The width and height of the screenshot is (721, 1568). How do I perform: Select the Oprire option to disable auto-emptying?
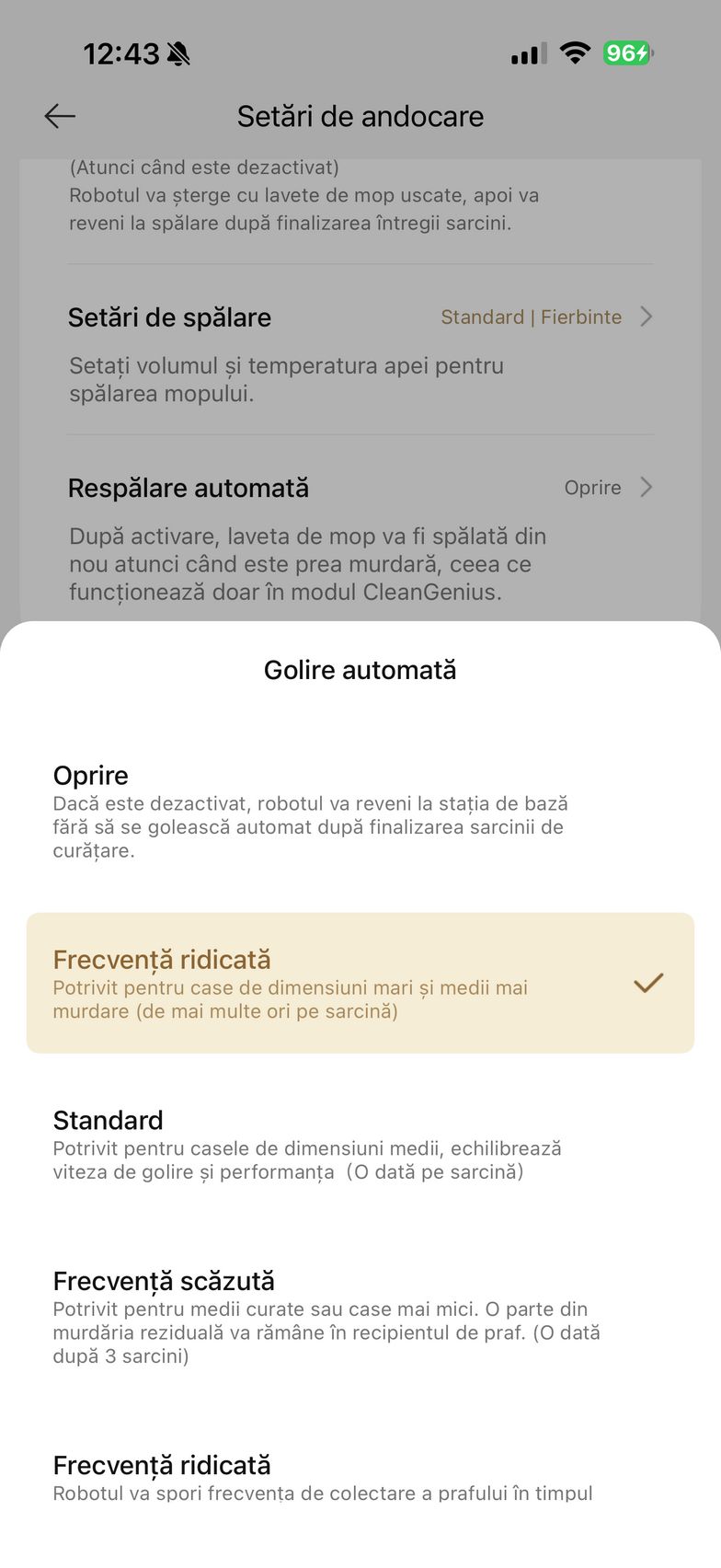359,810
